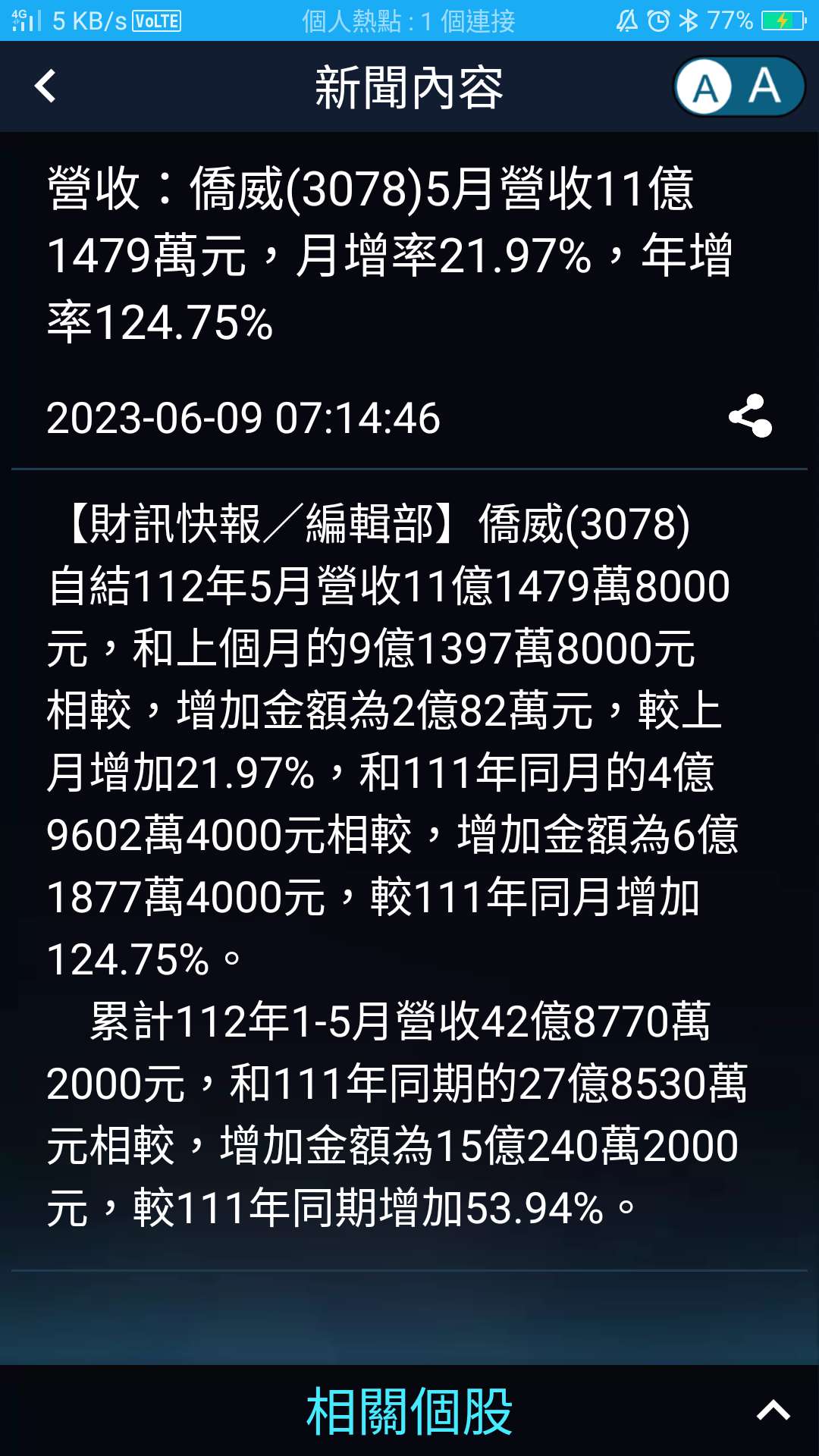
Task: Share this revenue news article
Action: click(x=750, y=416)
